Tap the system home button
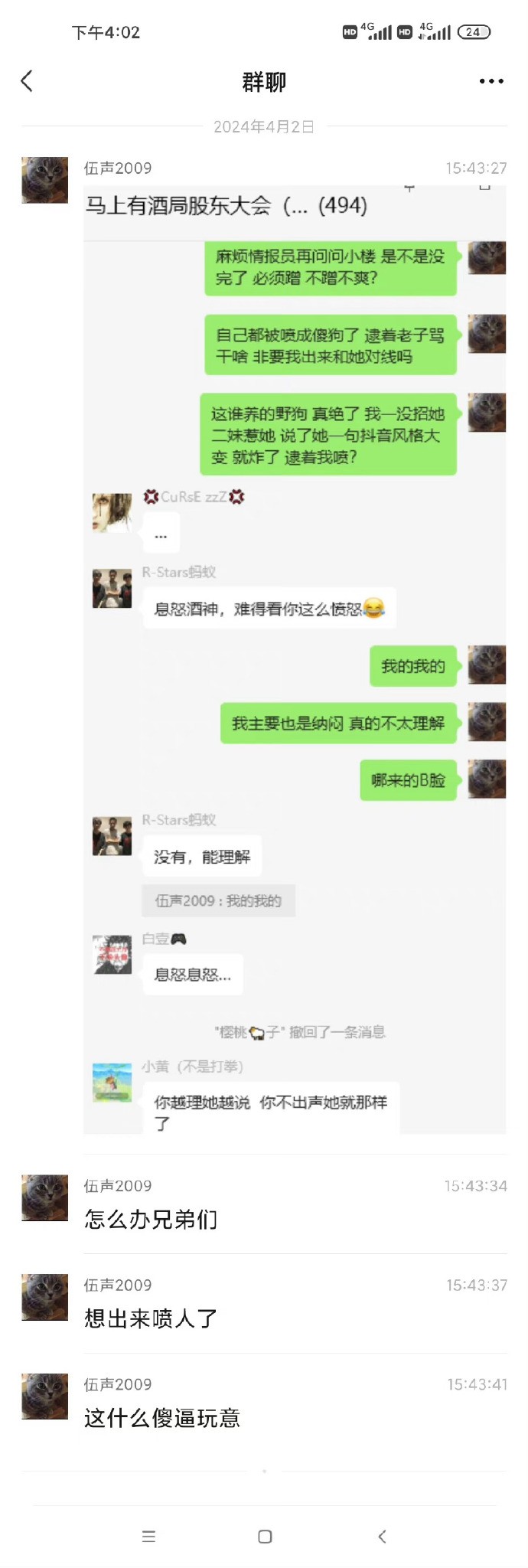The width and height of the screenshot is (528, 1568). pos(265,1537)
